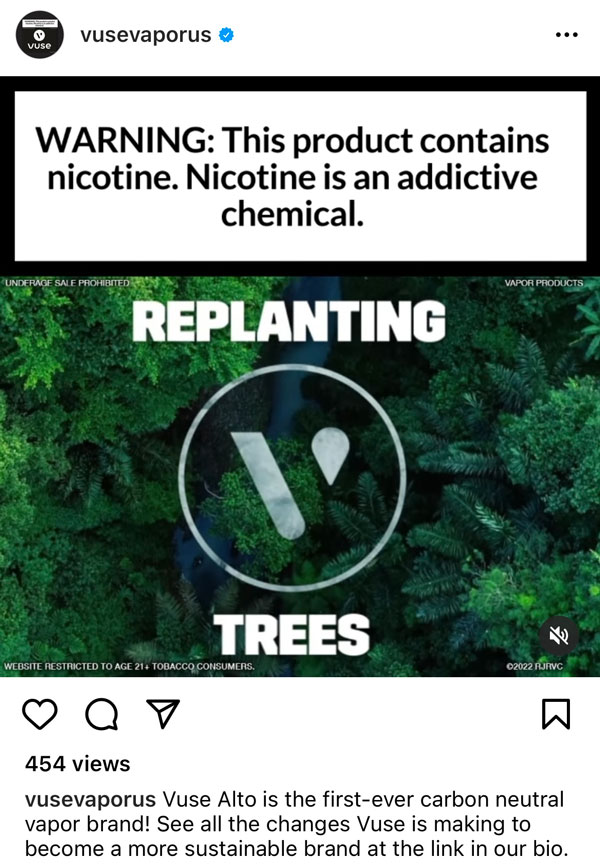This screenshot has height=868, width=600.
Task: Share the post via paper plane
Action: pos(162,713)
